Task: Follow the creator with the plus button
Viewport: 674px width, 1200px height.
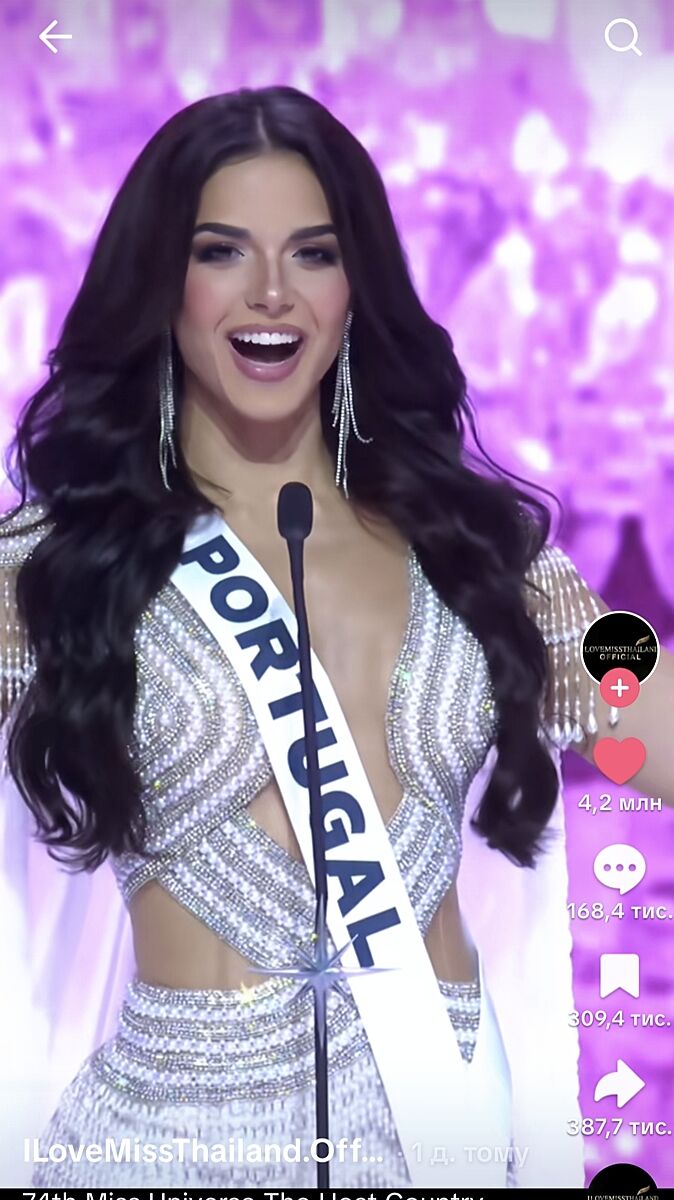Action: pos(620,688)
